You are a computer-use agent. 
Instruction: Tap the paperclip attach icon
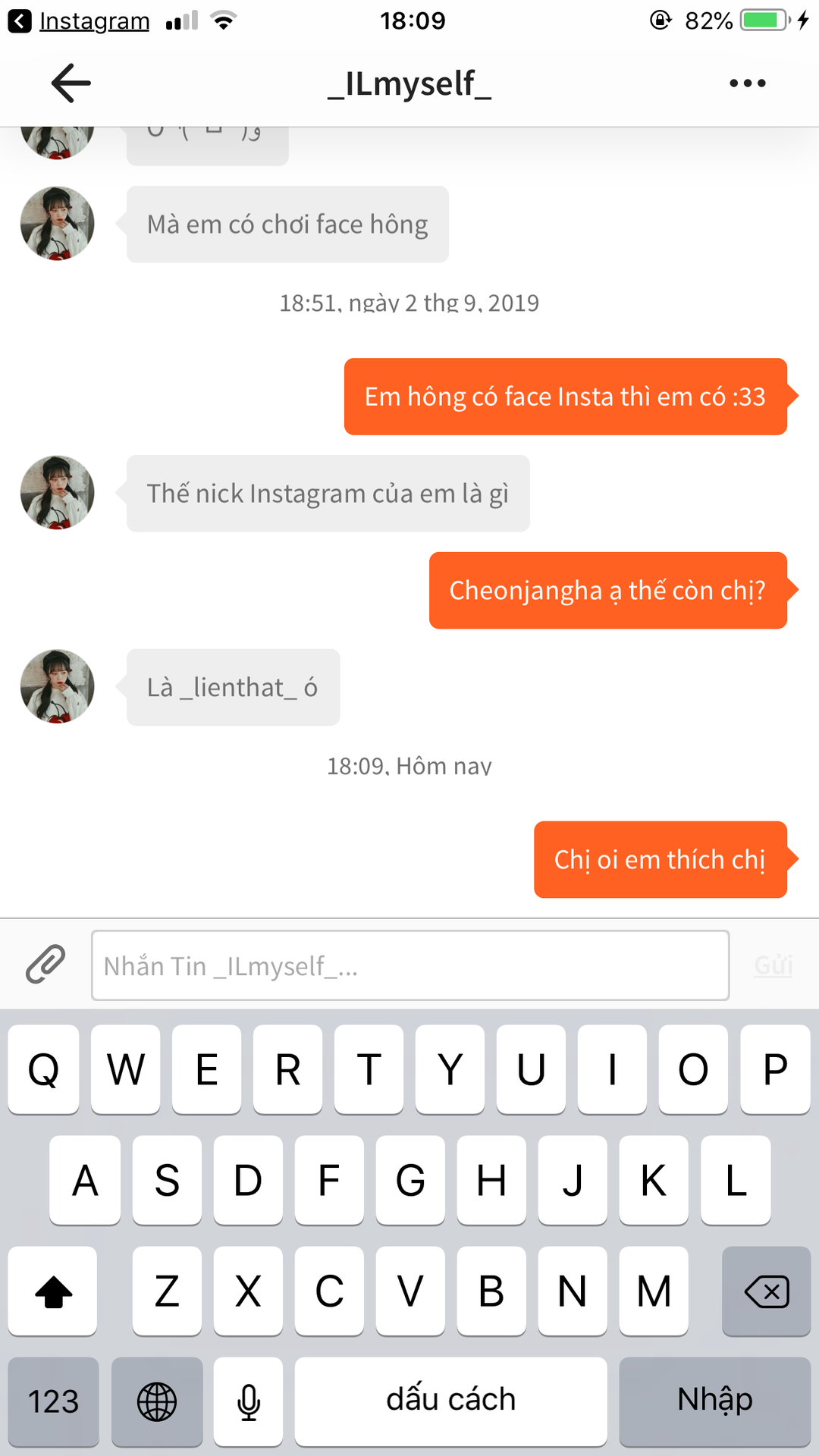pyautogui.click(x=45, y=965)
